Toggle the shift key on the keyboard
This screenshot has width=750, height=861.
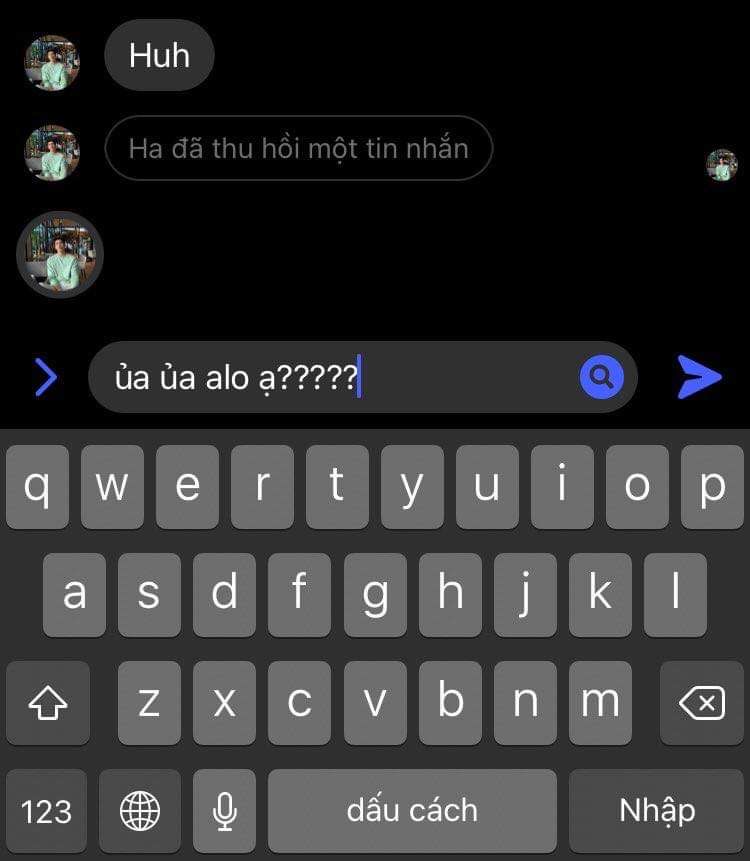[48, 703]
